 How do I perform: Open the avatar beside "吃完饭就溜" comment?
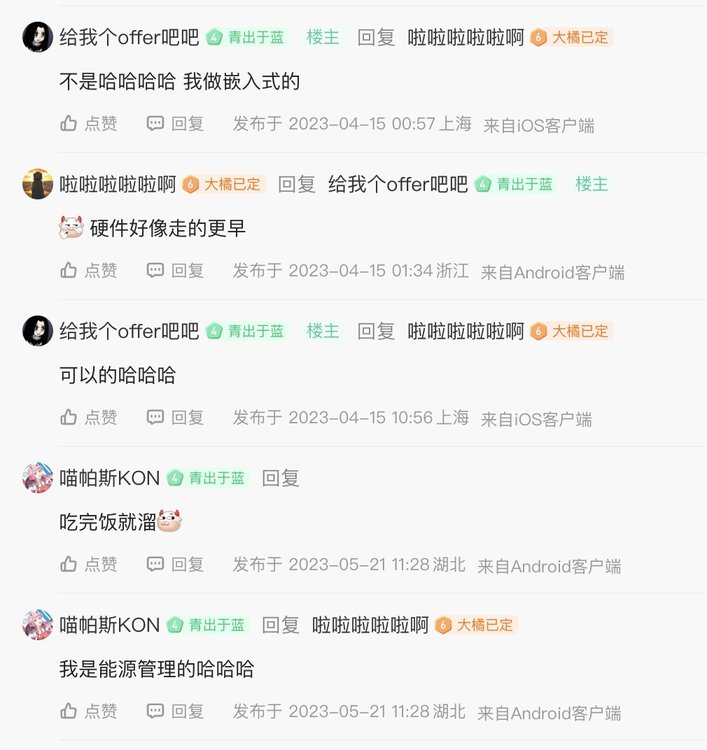(37, 478)
